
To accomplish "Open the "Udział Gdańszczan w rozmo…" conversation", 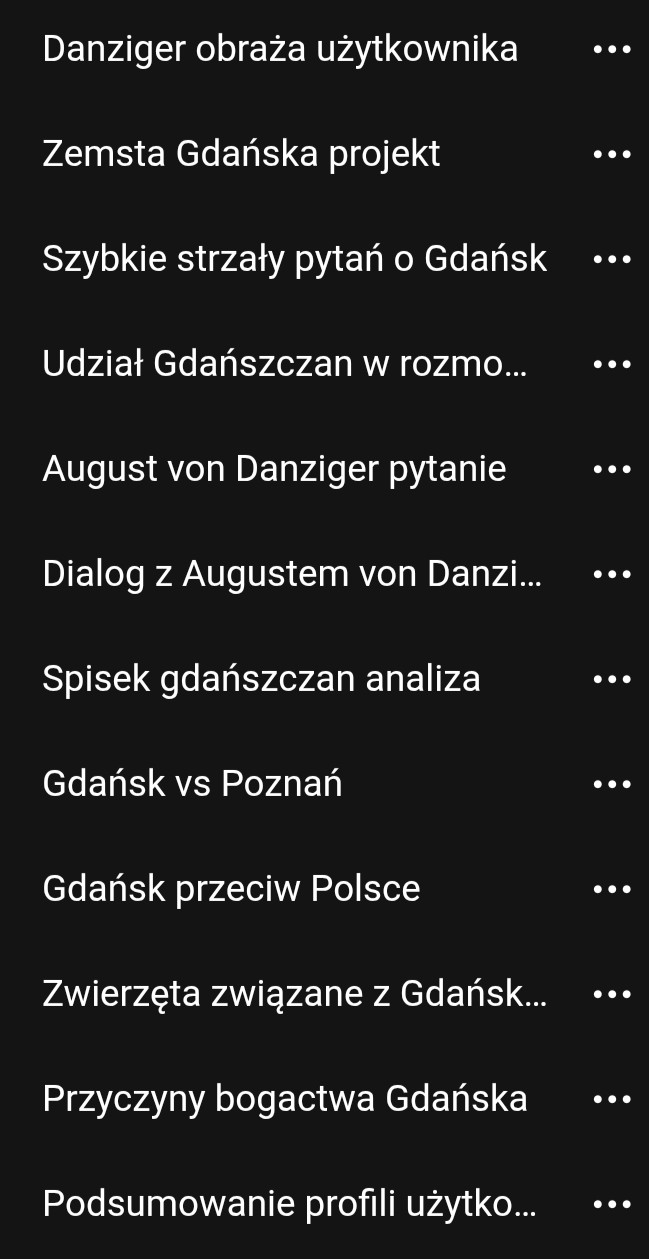I will (x=284, y=364).
